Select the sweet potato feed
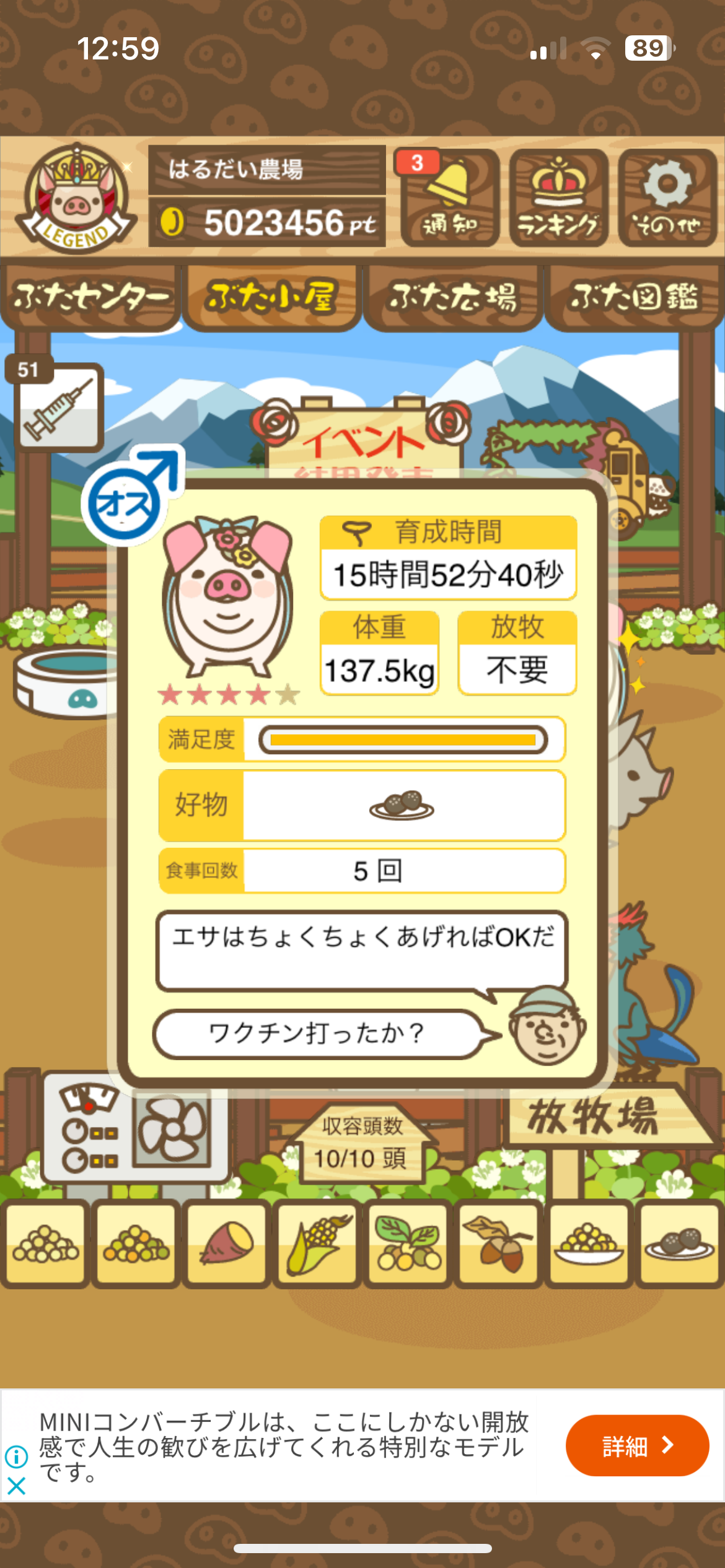 [227, 1244]
